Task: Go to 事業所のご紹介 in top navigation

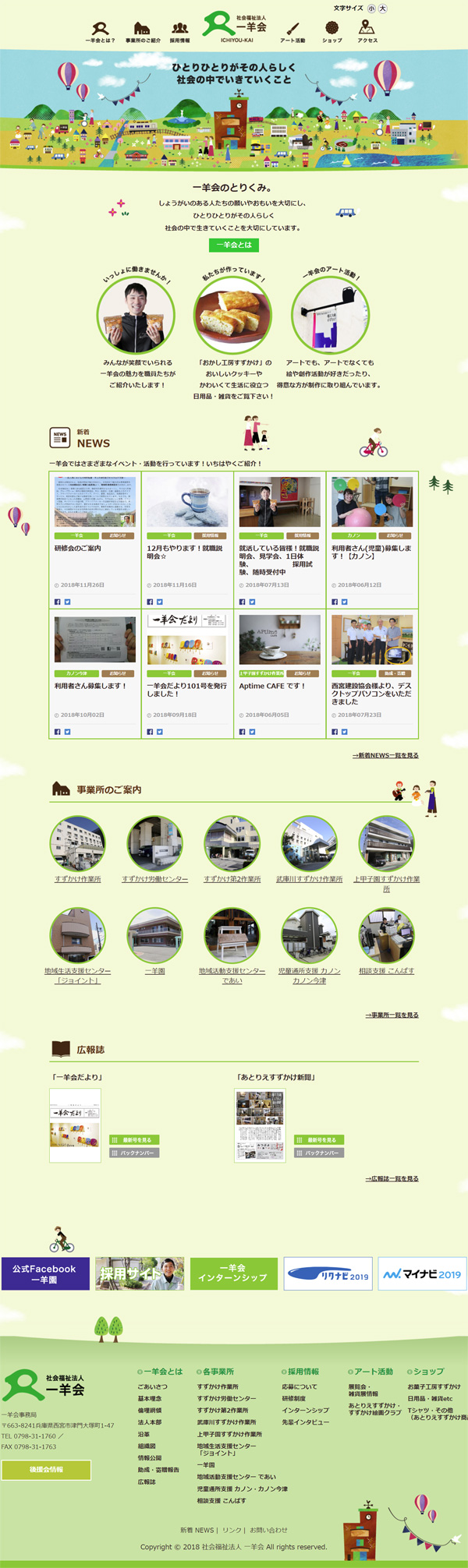Action: coord(143,32)
